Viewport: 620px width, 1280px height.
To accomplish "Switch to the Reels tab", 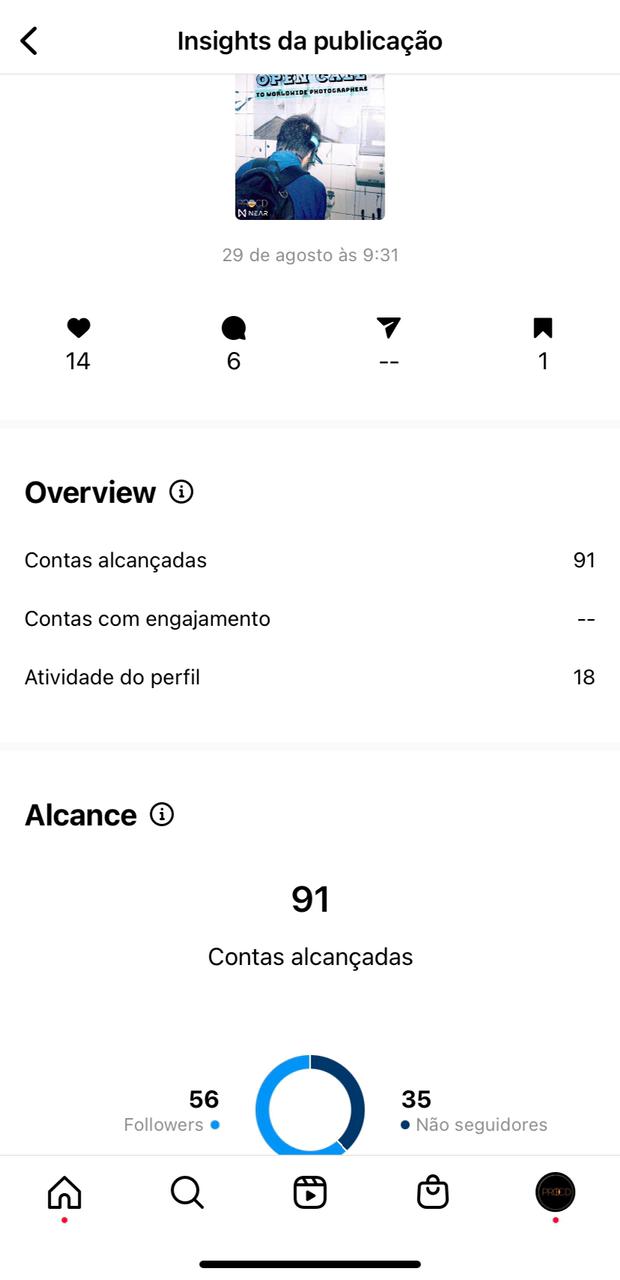I will [x=310, y=1192].
